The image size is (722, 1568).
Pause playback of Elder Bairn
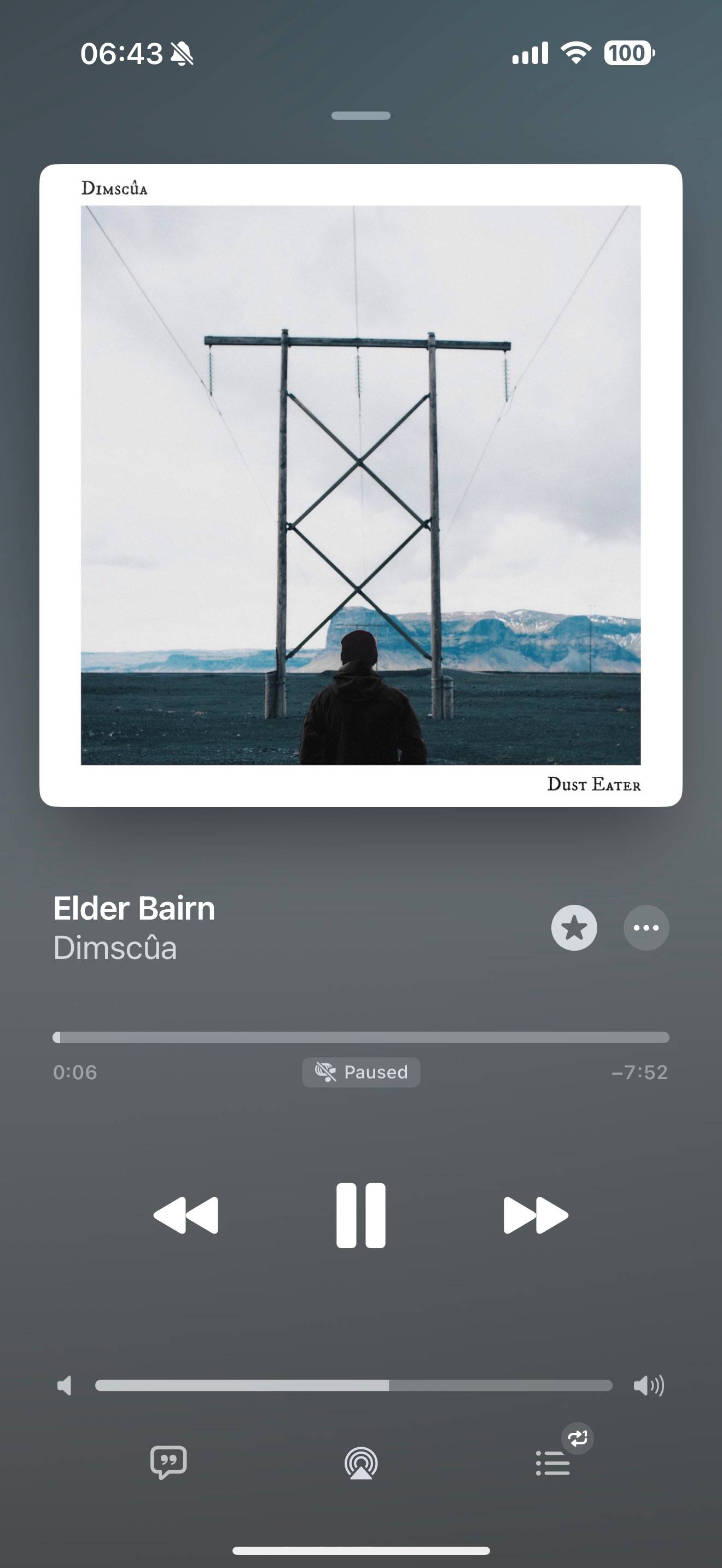tap(360, 1215)
